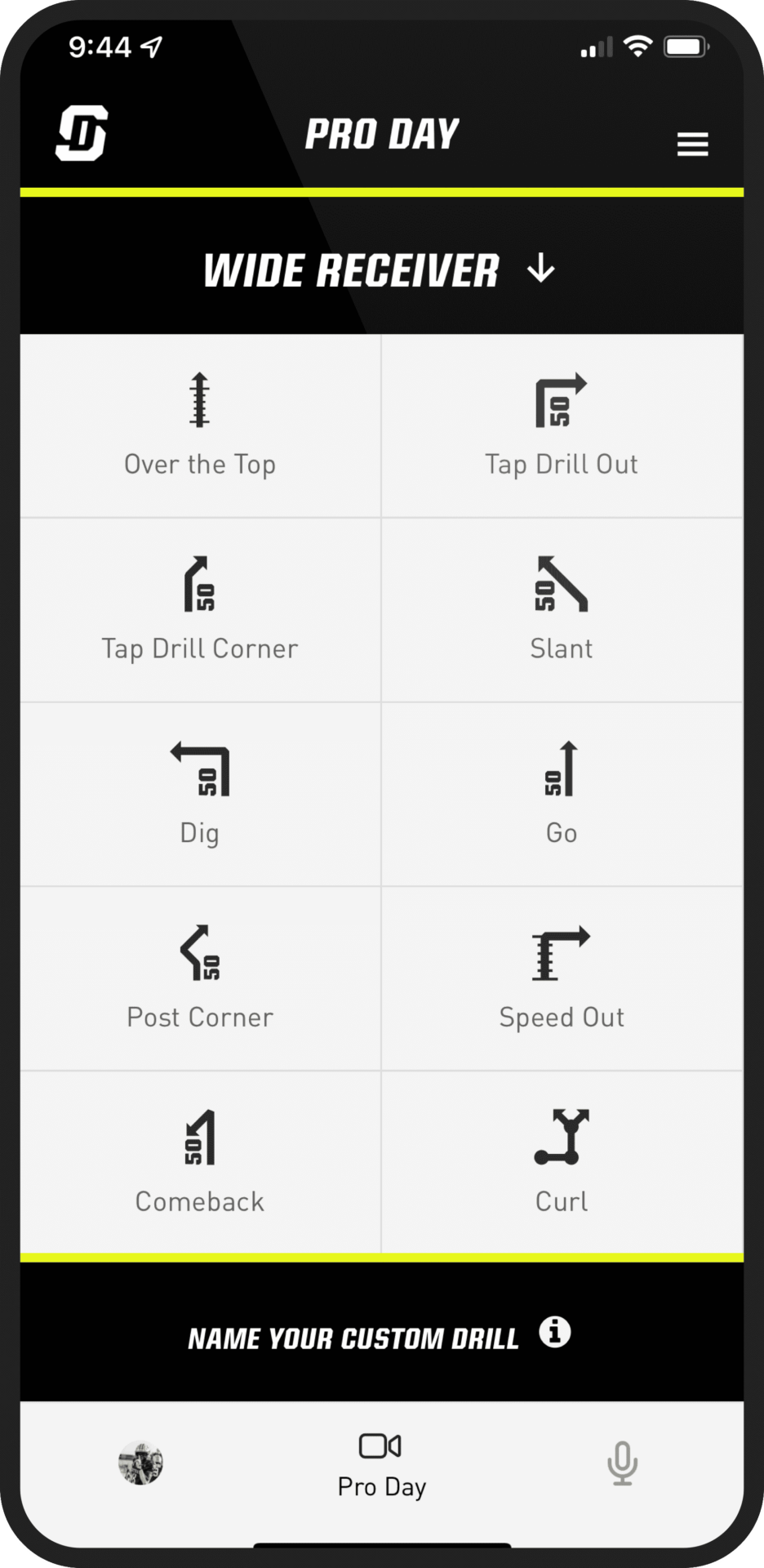Select the Over the Top drill
Screen dimensions: 764x1568
tap(200, 425)
